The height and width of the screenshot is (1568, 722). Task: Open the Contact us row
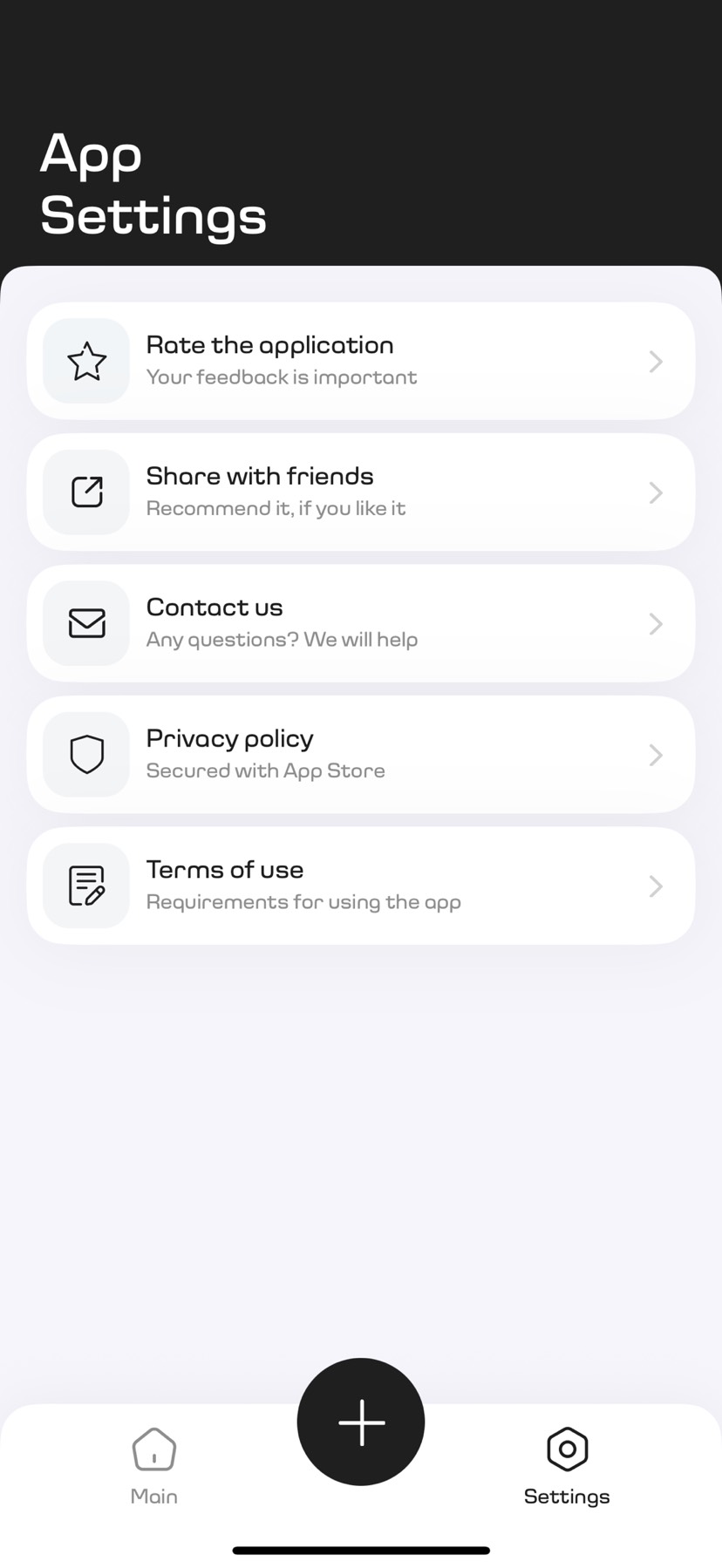pos(360,623)
